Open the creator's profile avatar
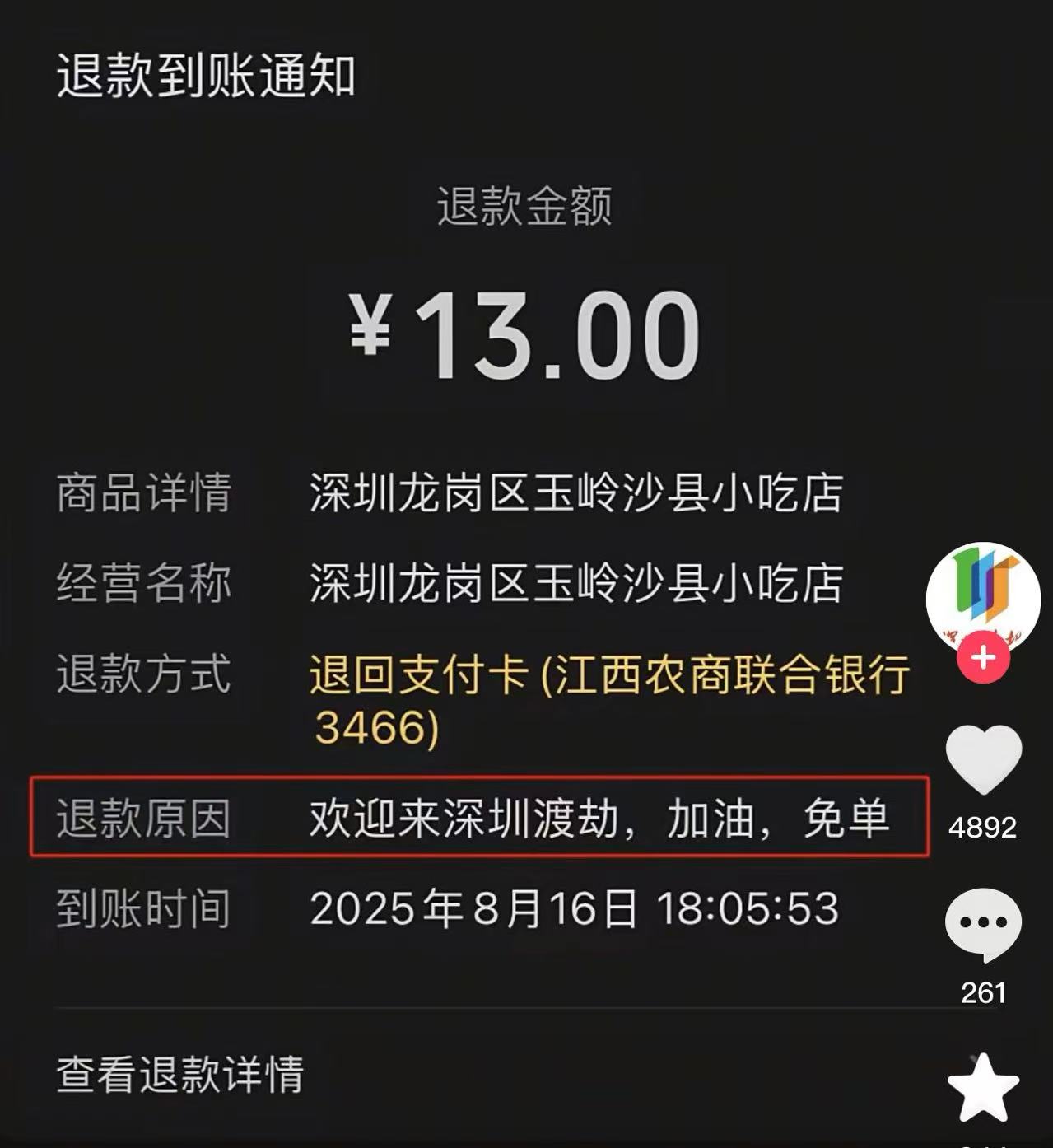 tap(982, 596)
